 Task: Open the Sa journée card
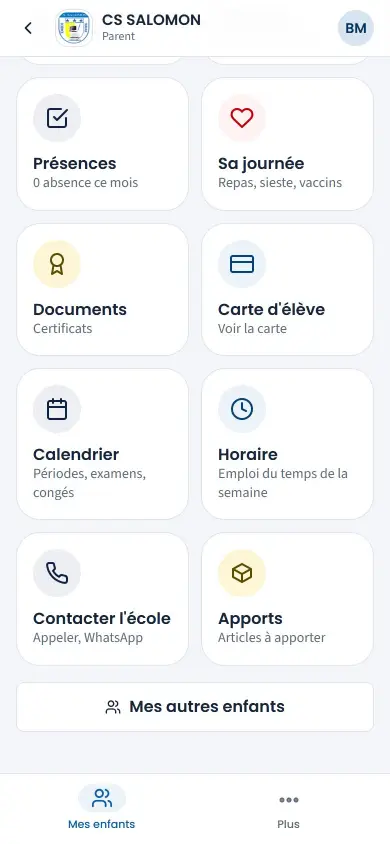click(287, 144)
